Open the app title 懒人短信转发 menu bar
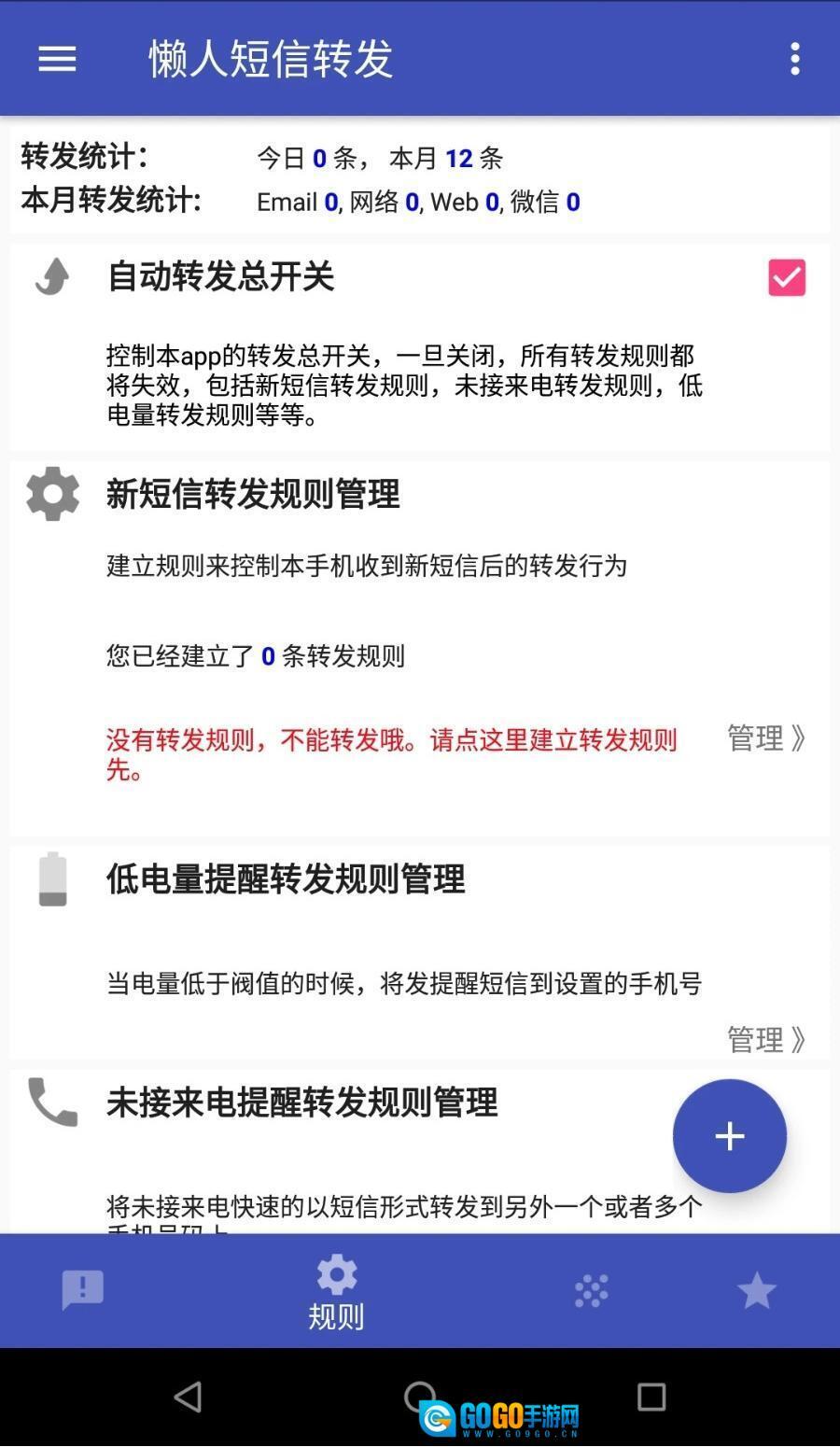The height and width of the screenshot is (1447, 840). 272,59
